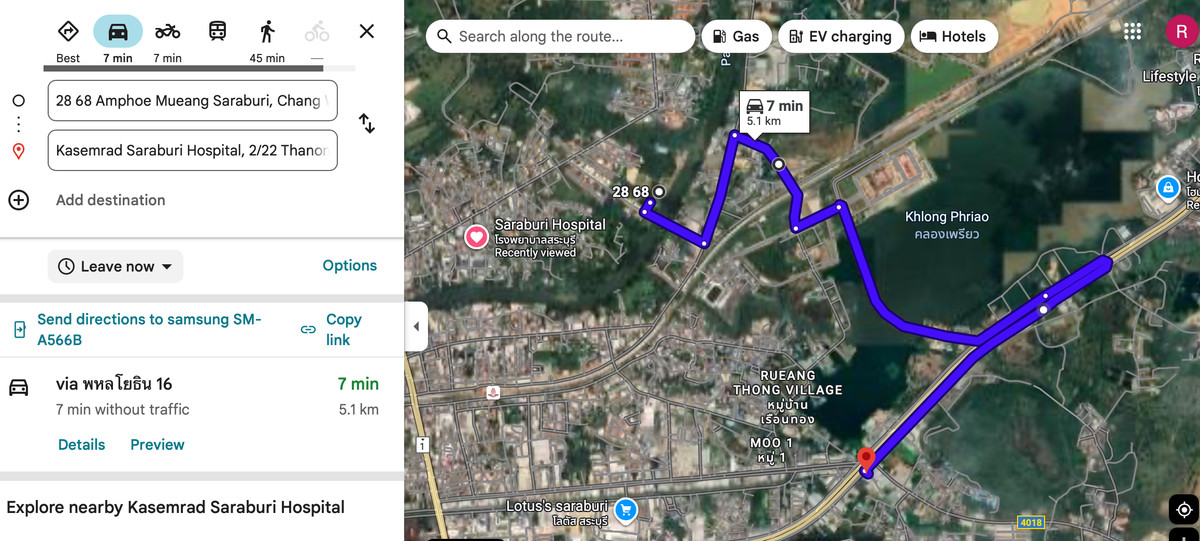Switch to walking travel mode
Screen dimensions: 1200x541
[267, 32]
